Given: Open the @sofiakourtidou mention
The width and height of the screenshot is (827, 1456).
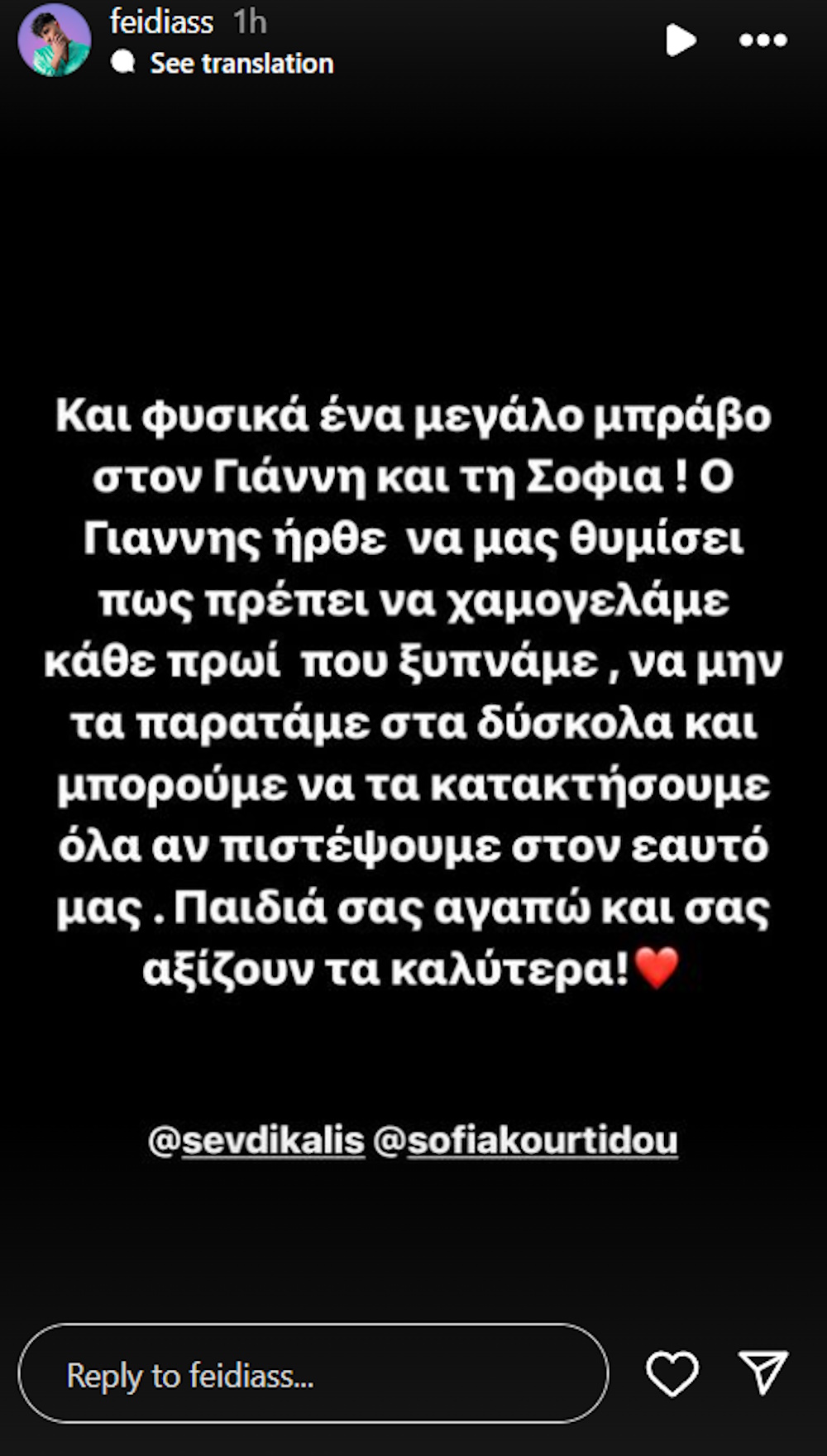Looking at the screenshot, I should click(x=526, y=1140).
